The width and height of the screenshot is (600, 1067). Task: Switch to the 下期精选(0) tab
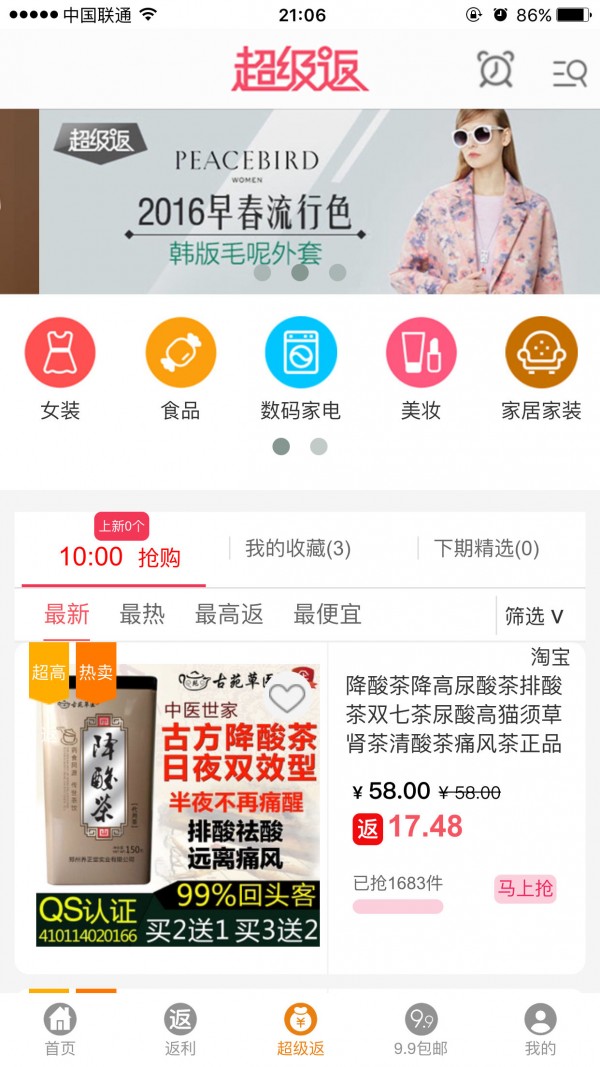pos(486,548)
